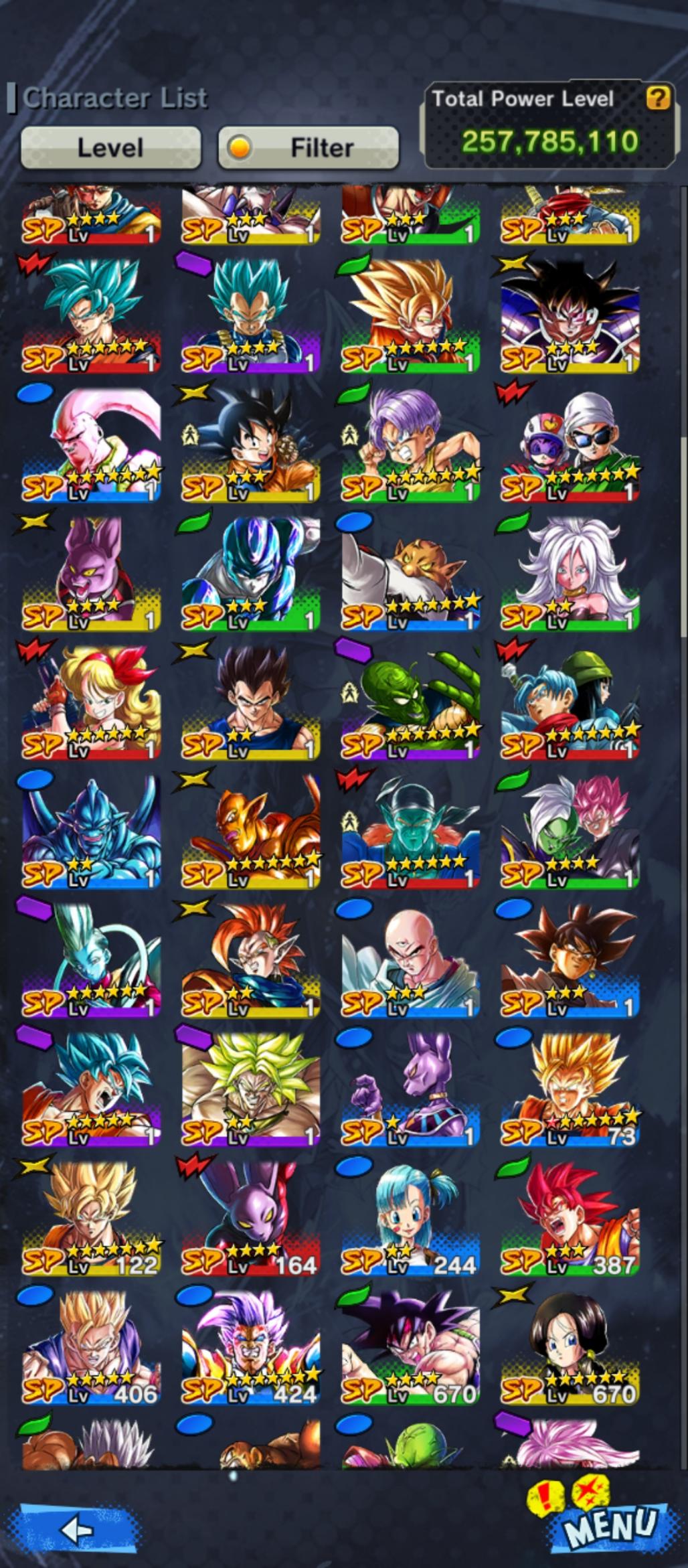Open the Filter options
Viewport: 688px width, 1568px height.
(x=309, y=147)
